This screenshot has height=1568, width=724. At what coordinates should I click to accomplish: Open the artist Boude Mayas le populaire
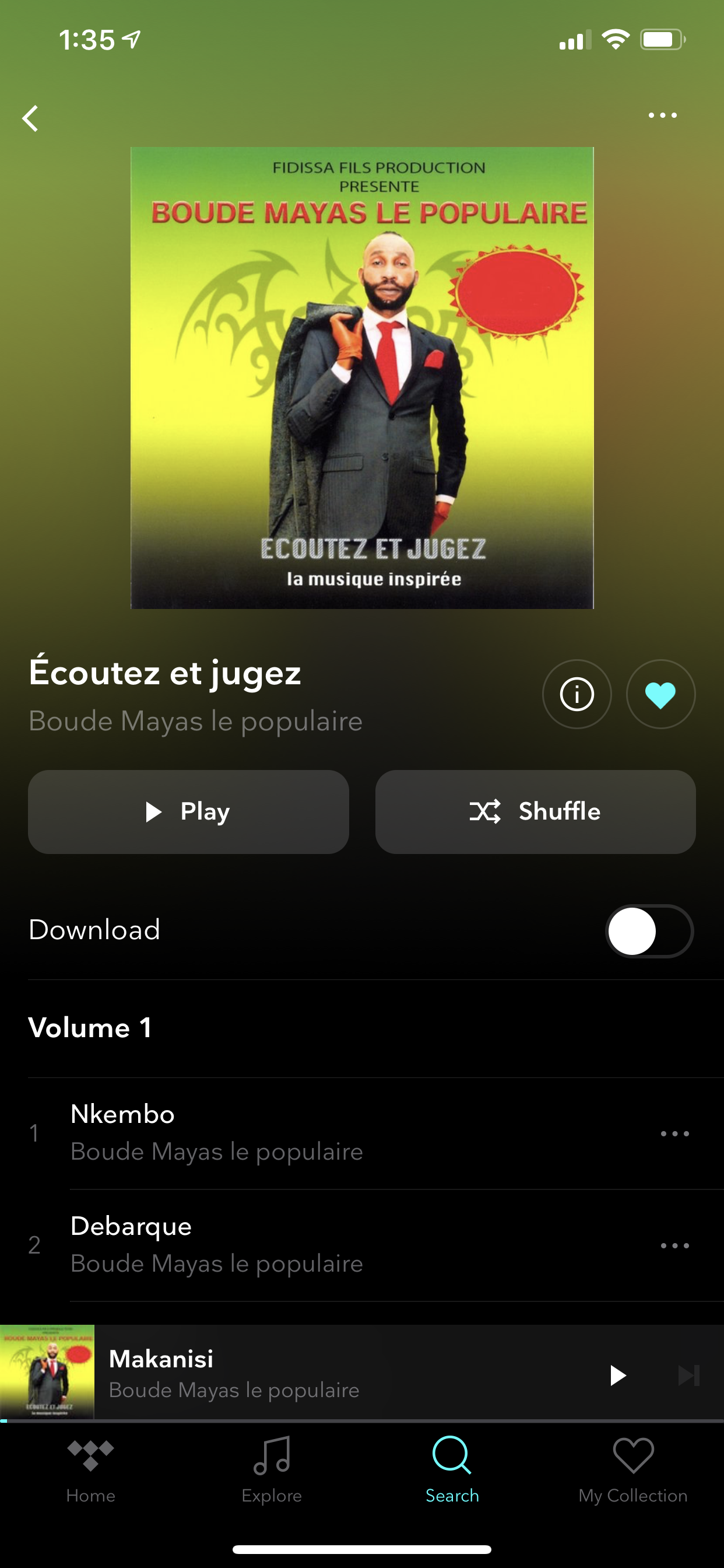195,722
